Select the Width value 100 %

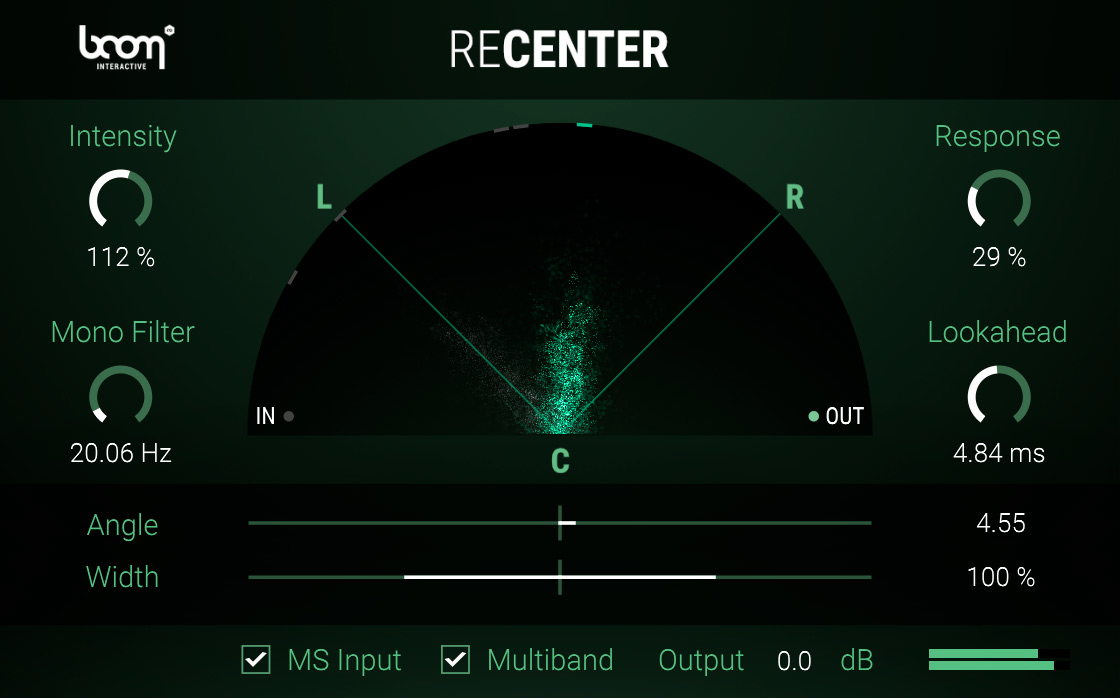pyautogui.click(x=1000, y=577)
